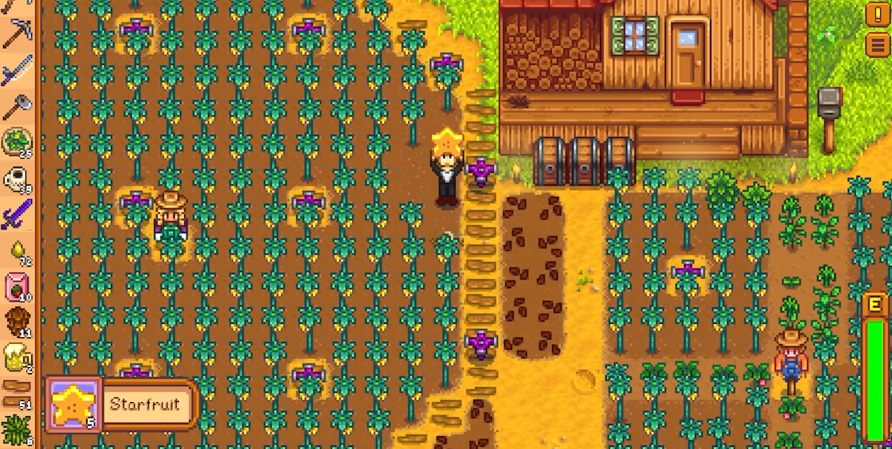This screenshot has height=449, width=892.
Task: Select the pine cone with count 11
Action: pyautogui.click(x=17, y=321)
